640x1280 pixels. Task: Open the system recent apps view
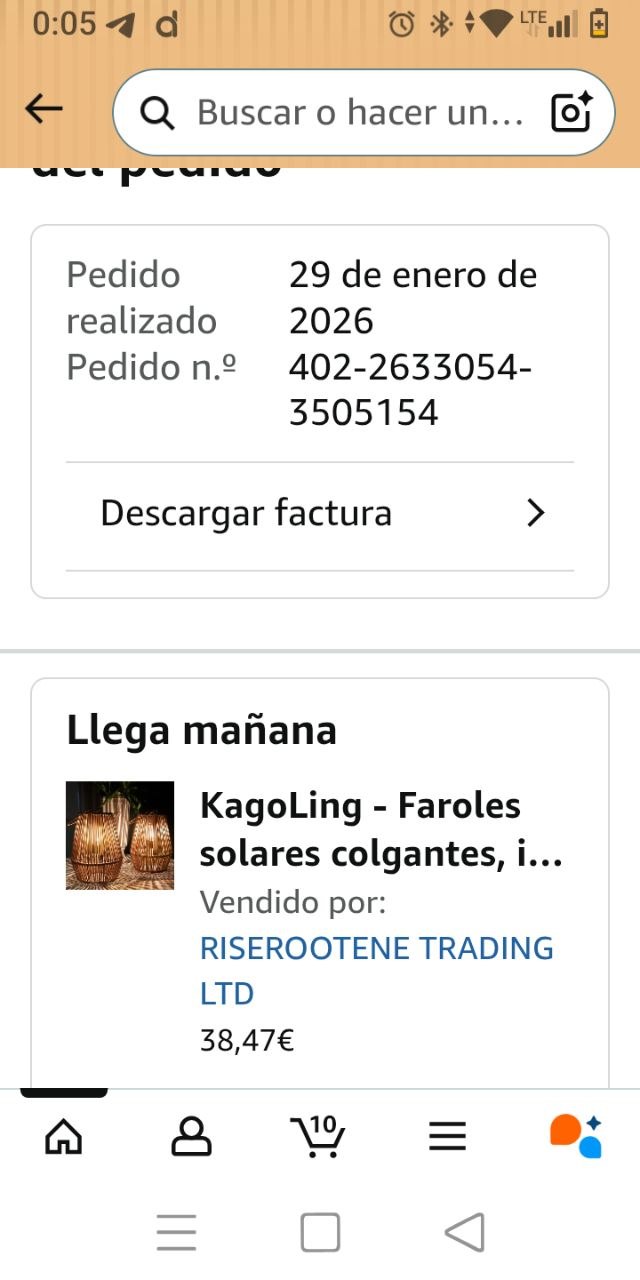[177, 1232]
